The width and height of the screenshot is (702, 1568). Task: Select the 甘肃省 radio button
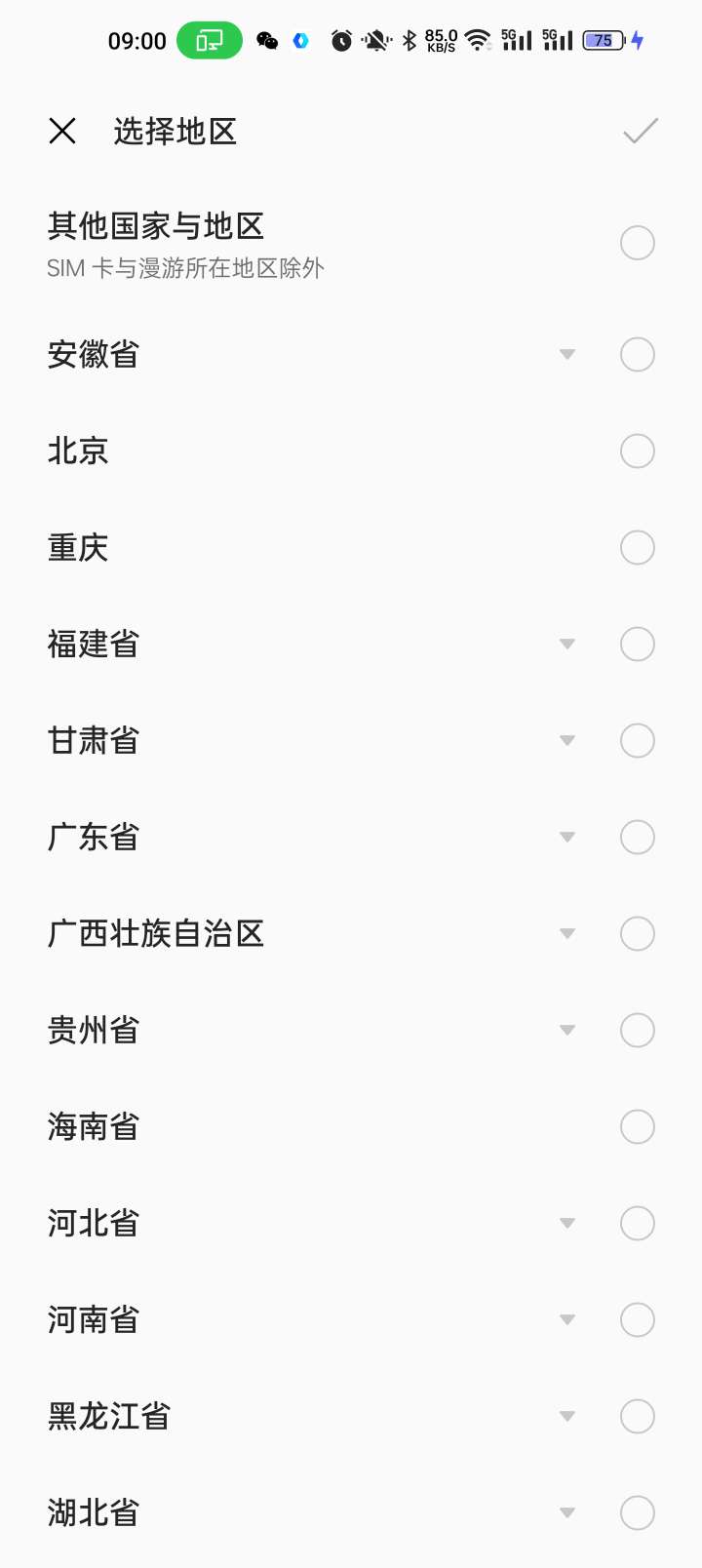pos(638,741)
